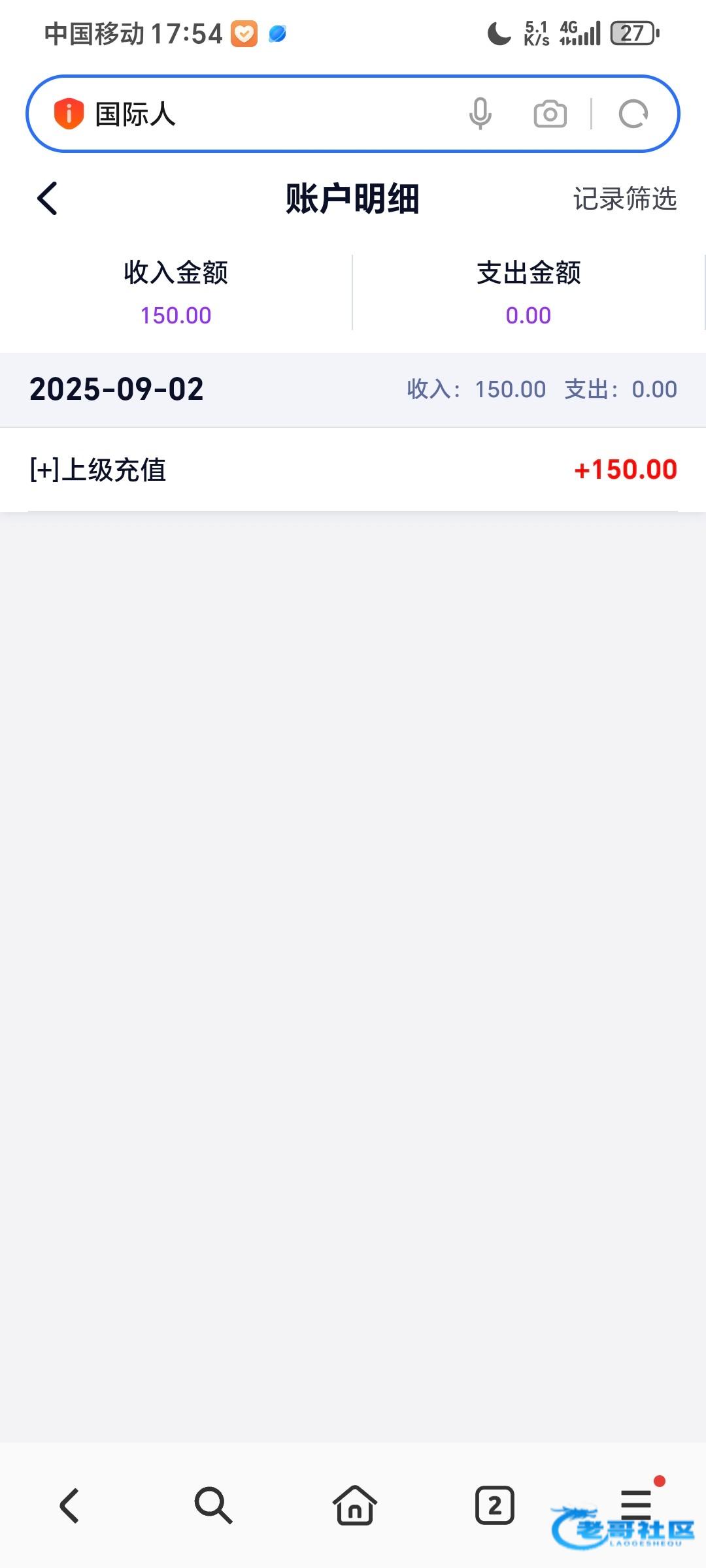The width and height of the screenshot is (706, 1568).
Task: Tap the site security shield icon
Action: pyautogui.click(x=69, y=114)
